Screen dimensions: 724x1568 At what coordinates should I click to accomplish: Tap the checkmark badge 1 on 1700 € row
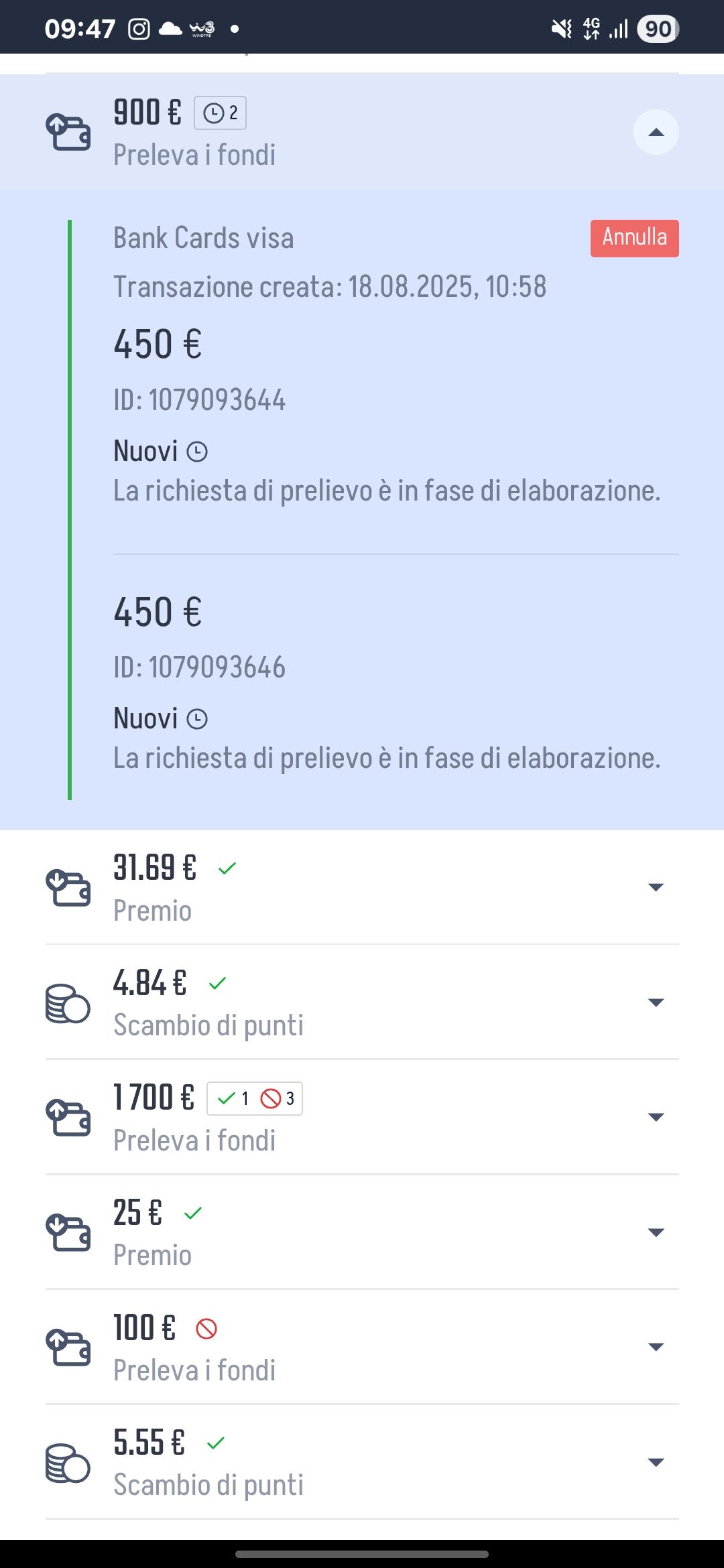[231, 1098]
